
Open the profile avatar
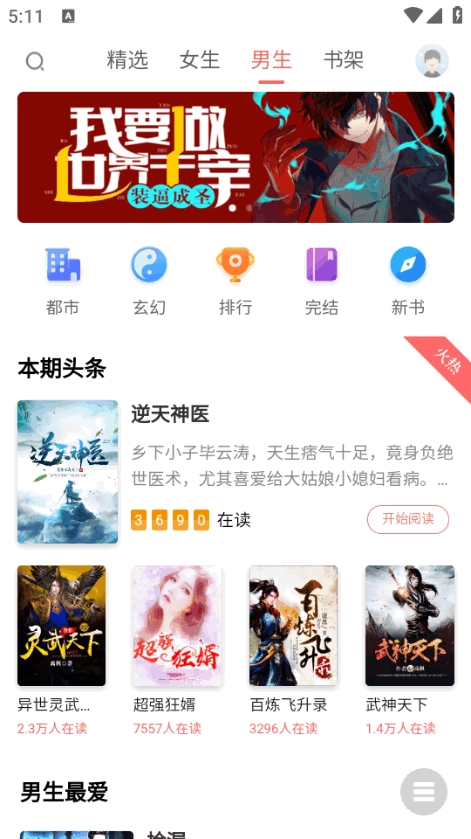click(x=432, y=61)
